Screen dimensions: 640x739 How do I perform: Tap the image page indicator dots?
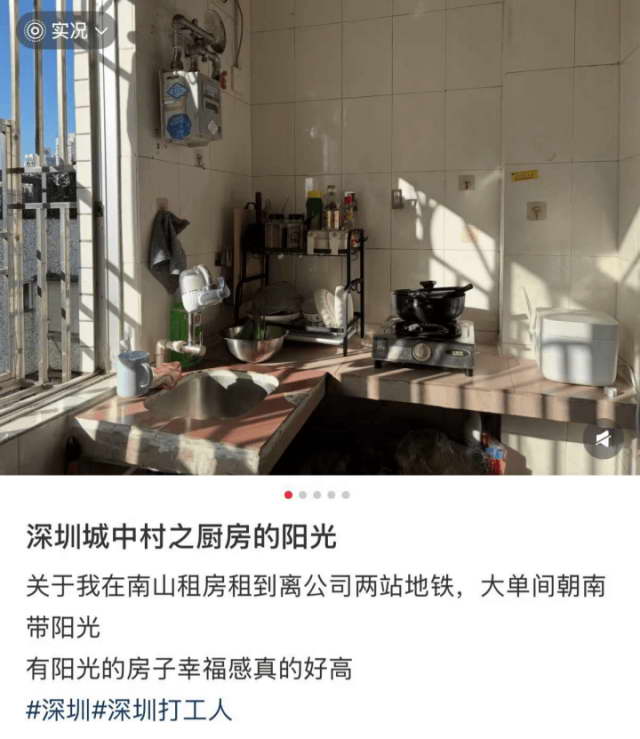[x=317, y=494]
